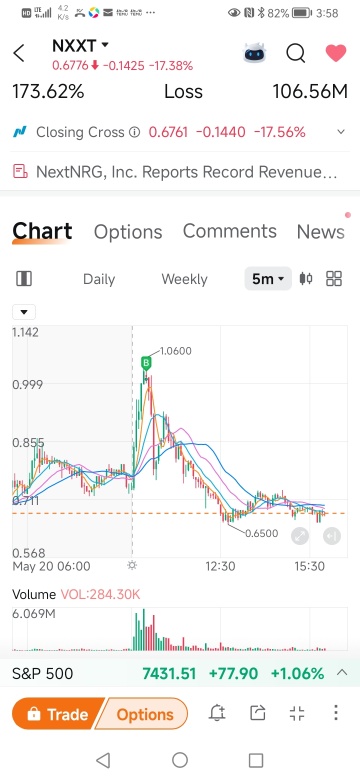Open the robot AI assistant icon
The image size is (360, 780).
pyautogui.click(x=255, y=53)
